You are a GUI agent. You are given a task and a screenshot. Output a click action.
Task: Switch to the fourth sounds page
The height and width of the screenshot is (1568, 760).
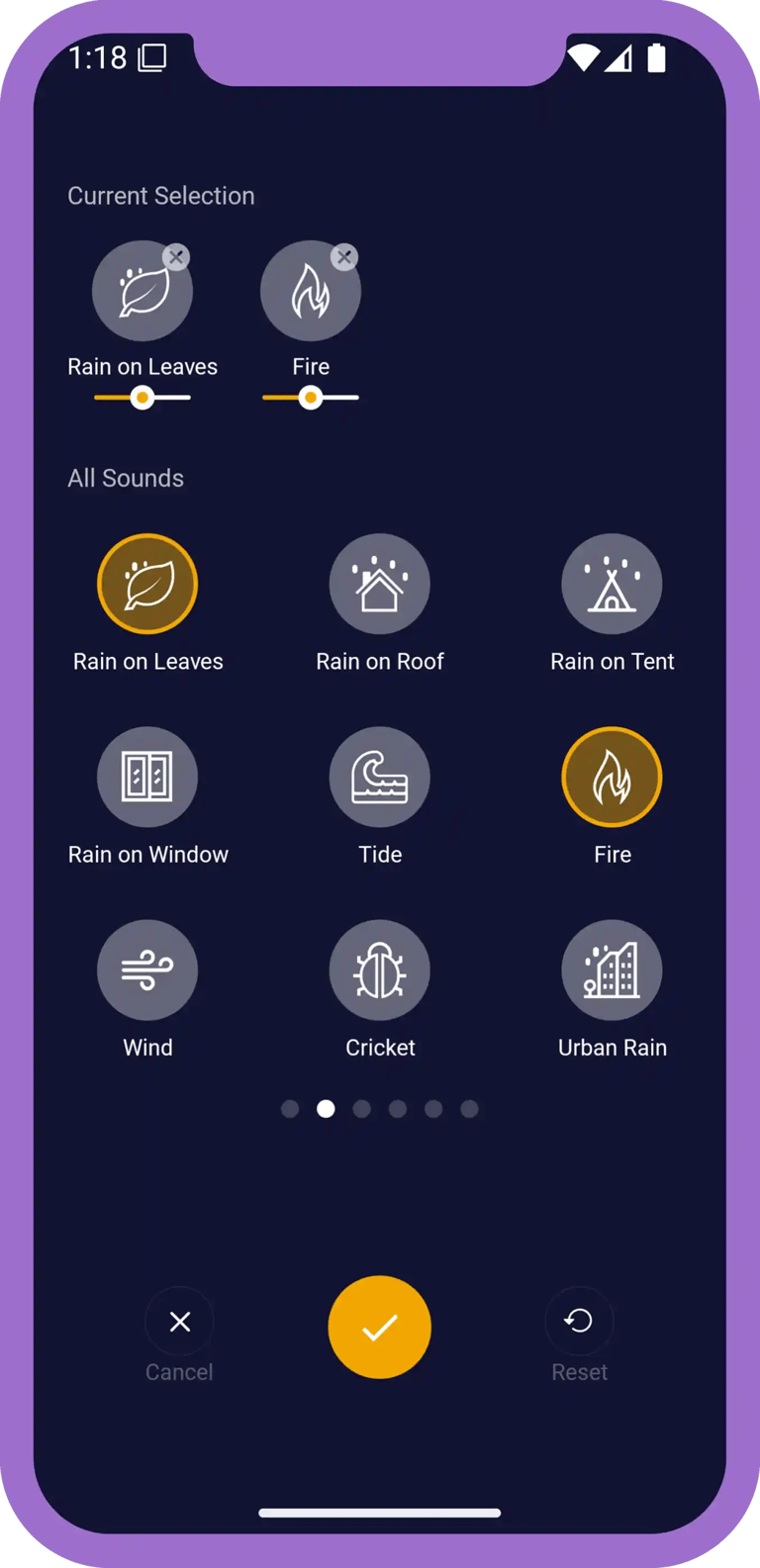pyautogui.click(x=398, y=1109)
